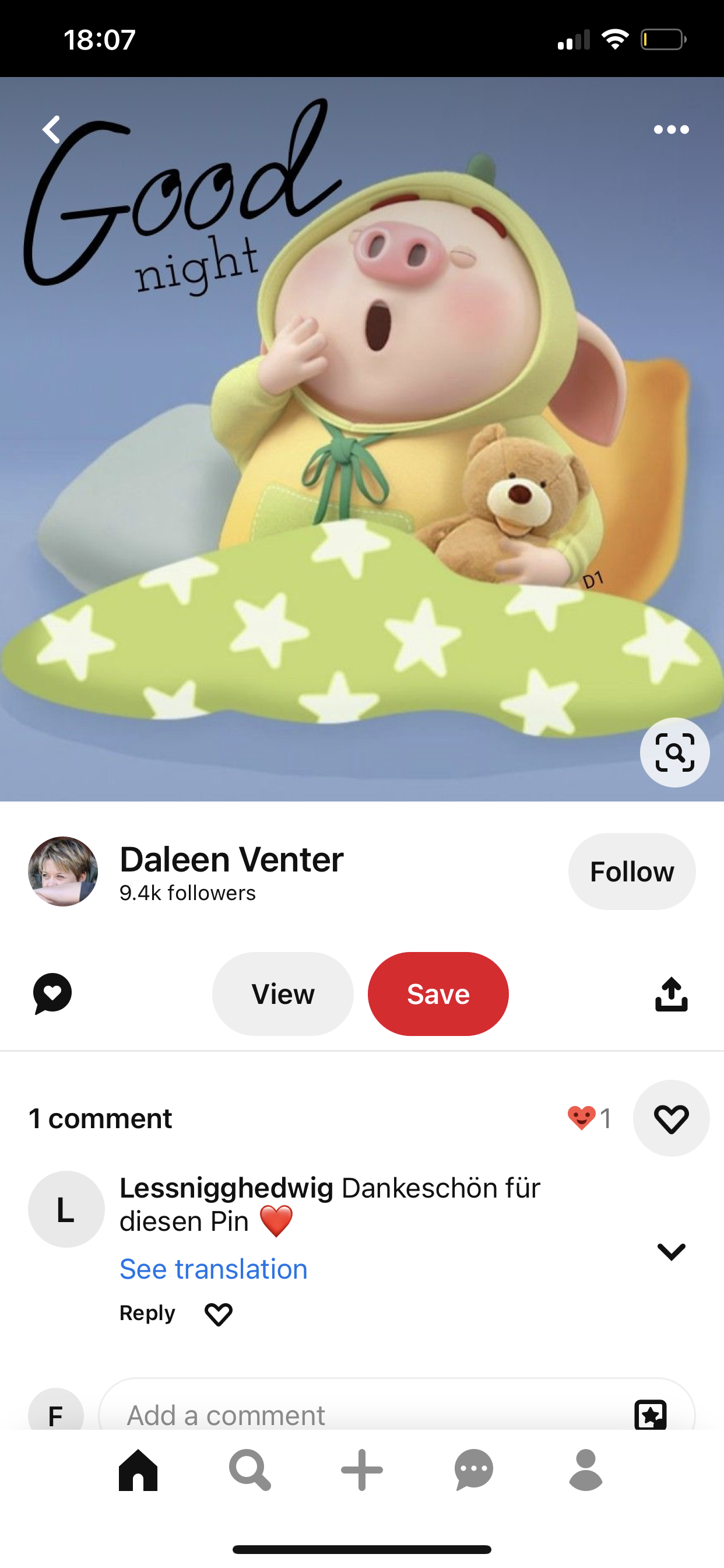Share this pin

click(x=671, y=994)
